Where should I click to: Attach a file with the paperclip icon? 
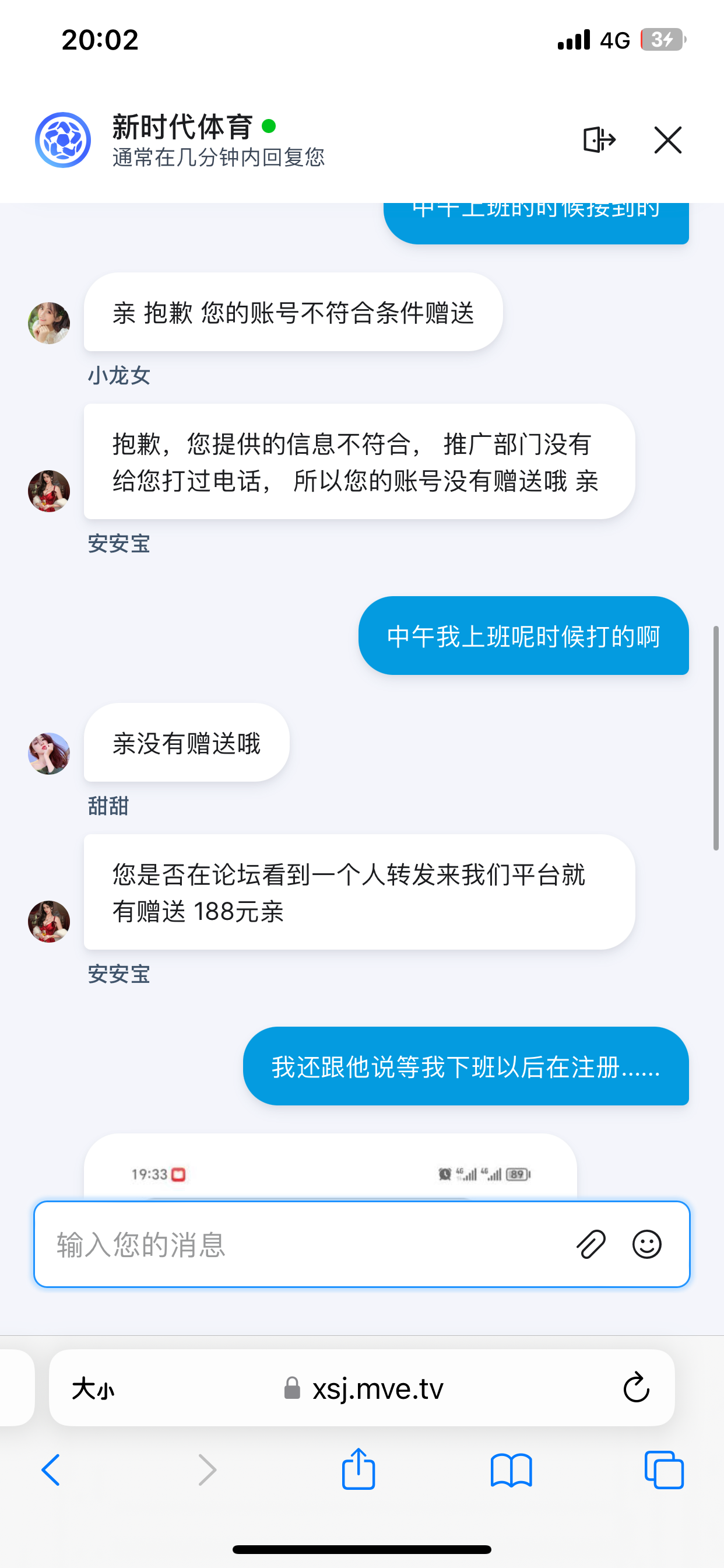(x=591, y=1244)
